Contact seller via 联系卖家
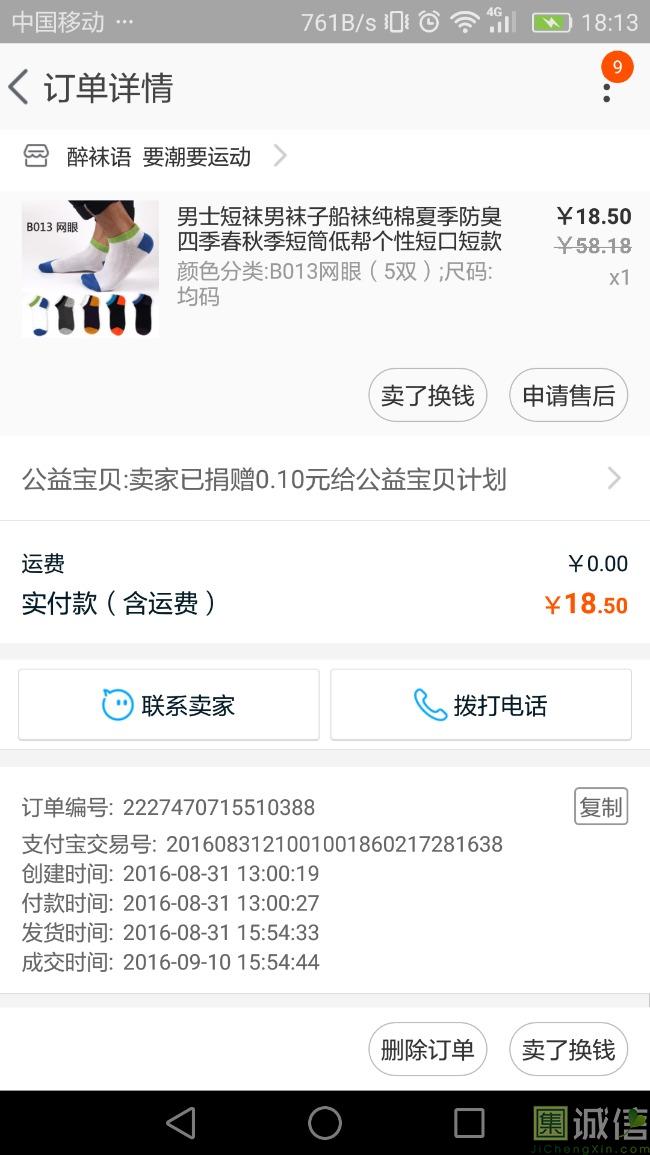This screenshot has height=1155, width=650. 169,705
